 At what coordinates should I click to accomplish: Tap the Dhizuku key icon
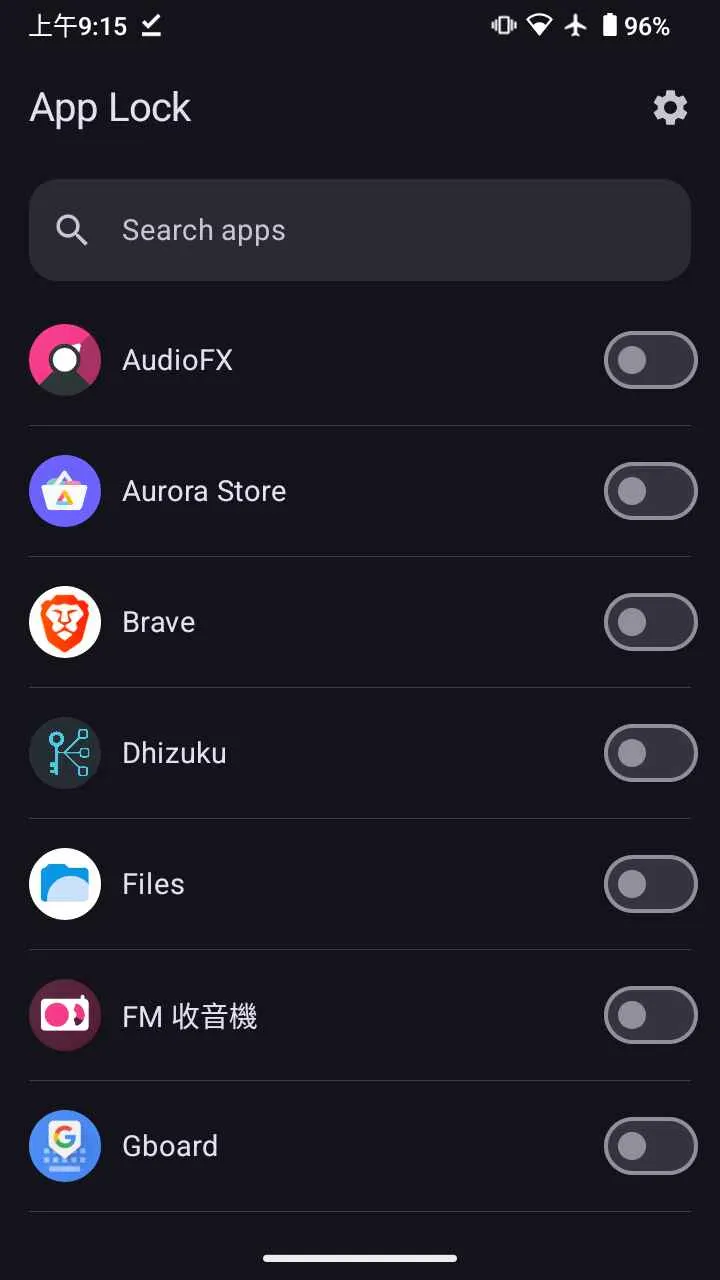coord(64,753)
